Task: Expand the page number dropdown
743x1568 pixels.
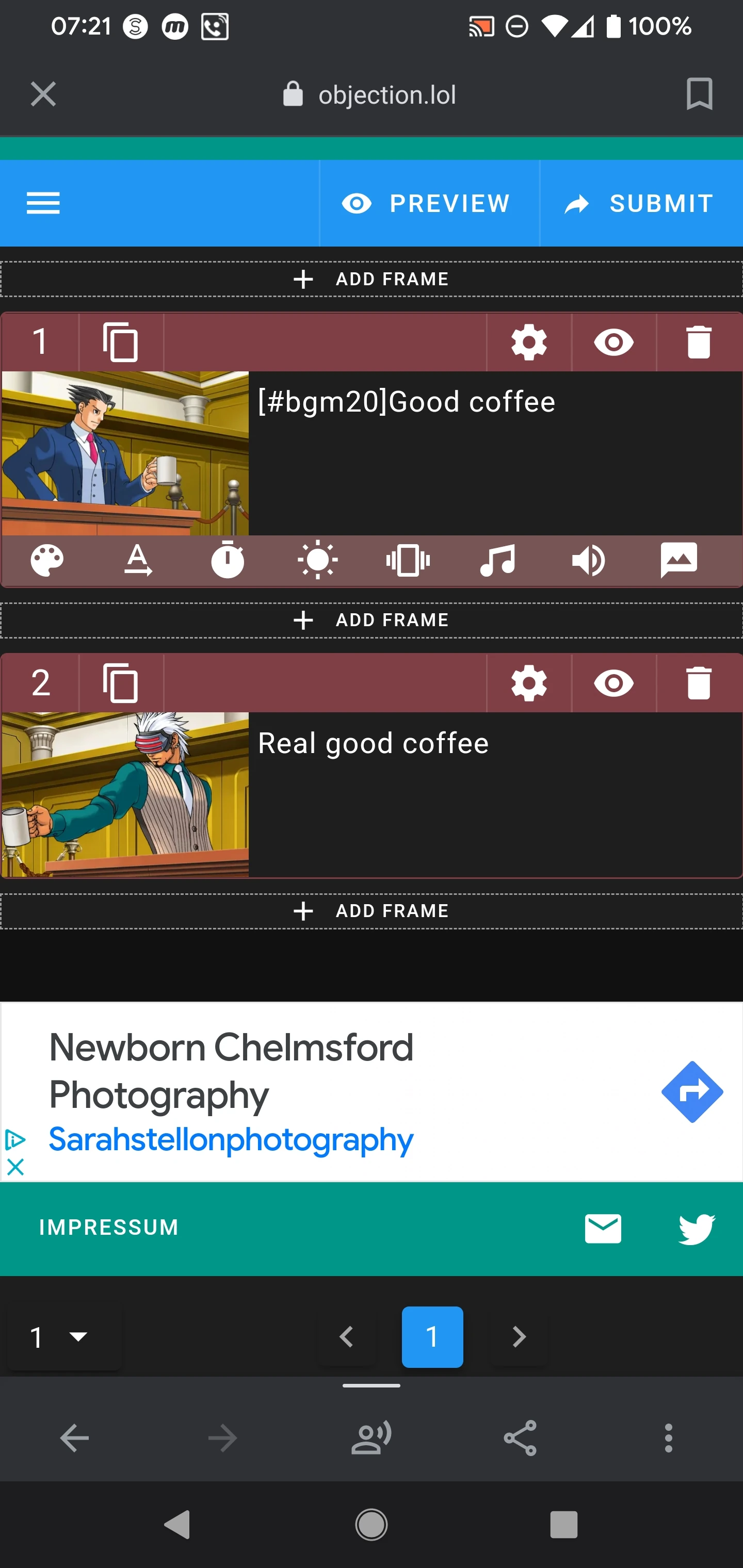Action: pos(64,1337)
